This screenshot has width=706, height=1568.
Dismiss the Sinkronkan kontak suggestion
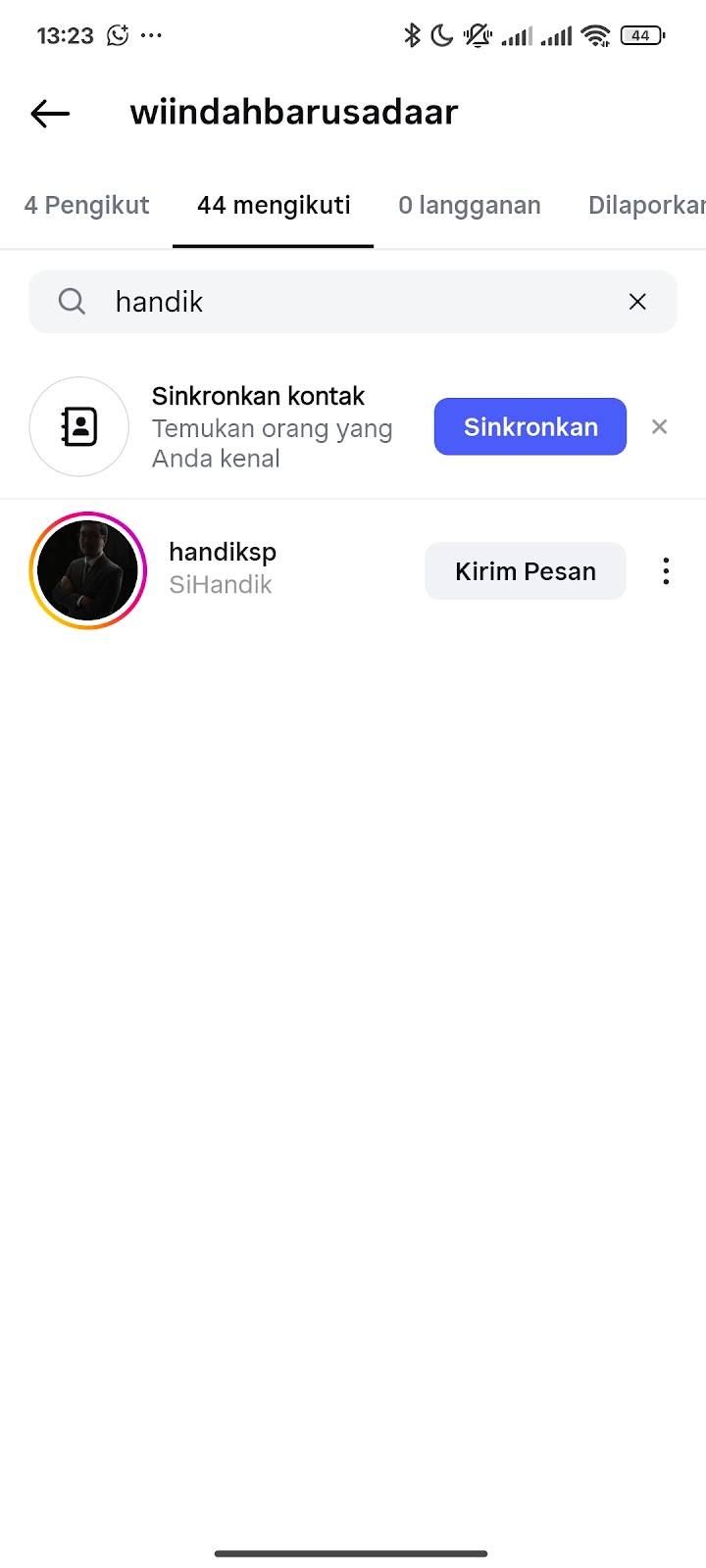[660, 427]
